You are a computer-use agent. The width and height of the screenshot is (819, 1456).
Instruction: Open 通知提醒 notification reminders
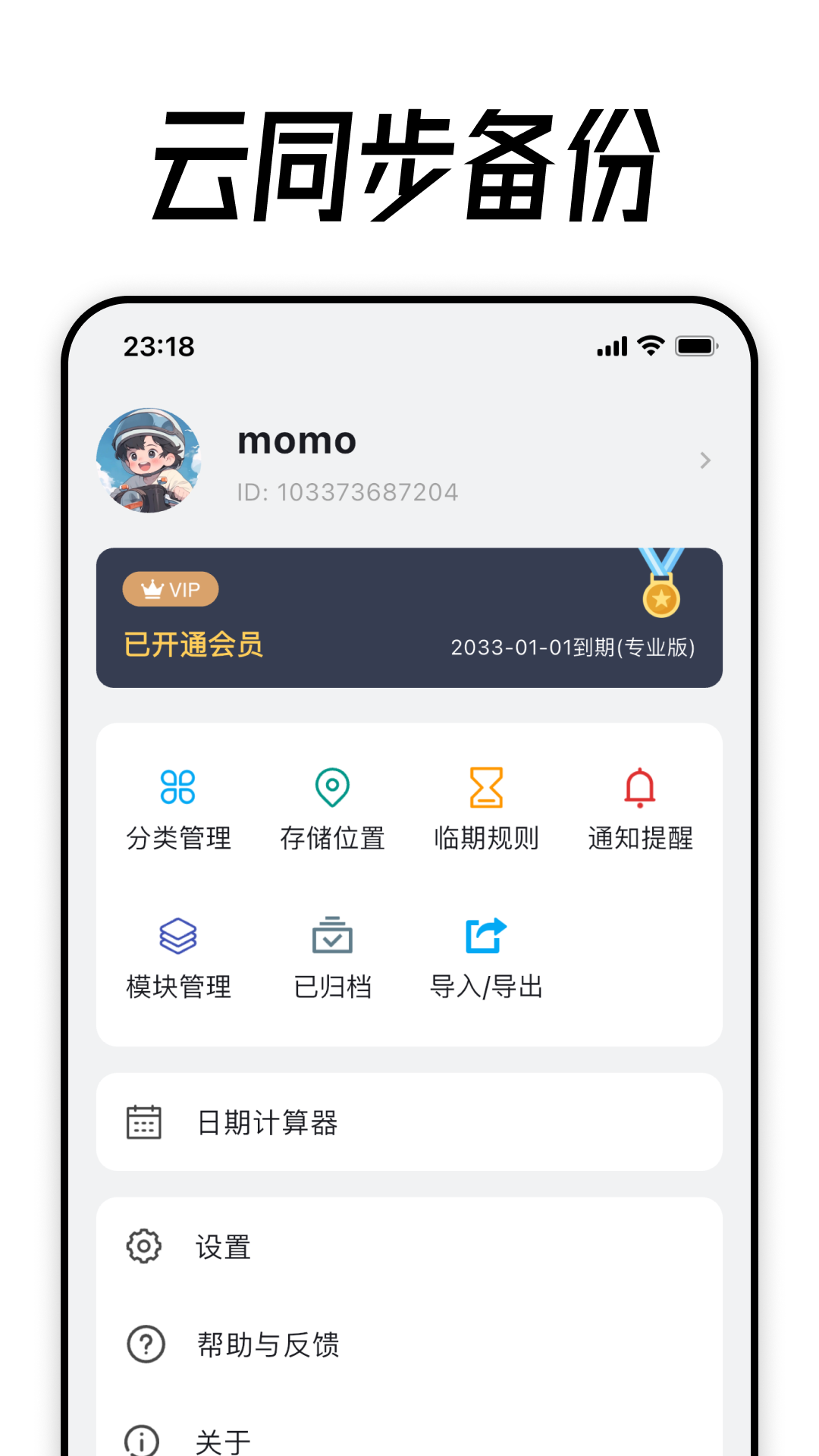click(x=639, y=787)
